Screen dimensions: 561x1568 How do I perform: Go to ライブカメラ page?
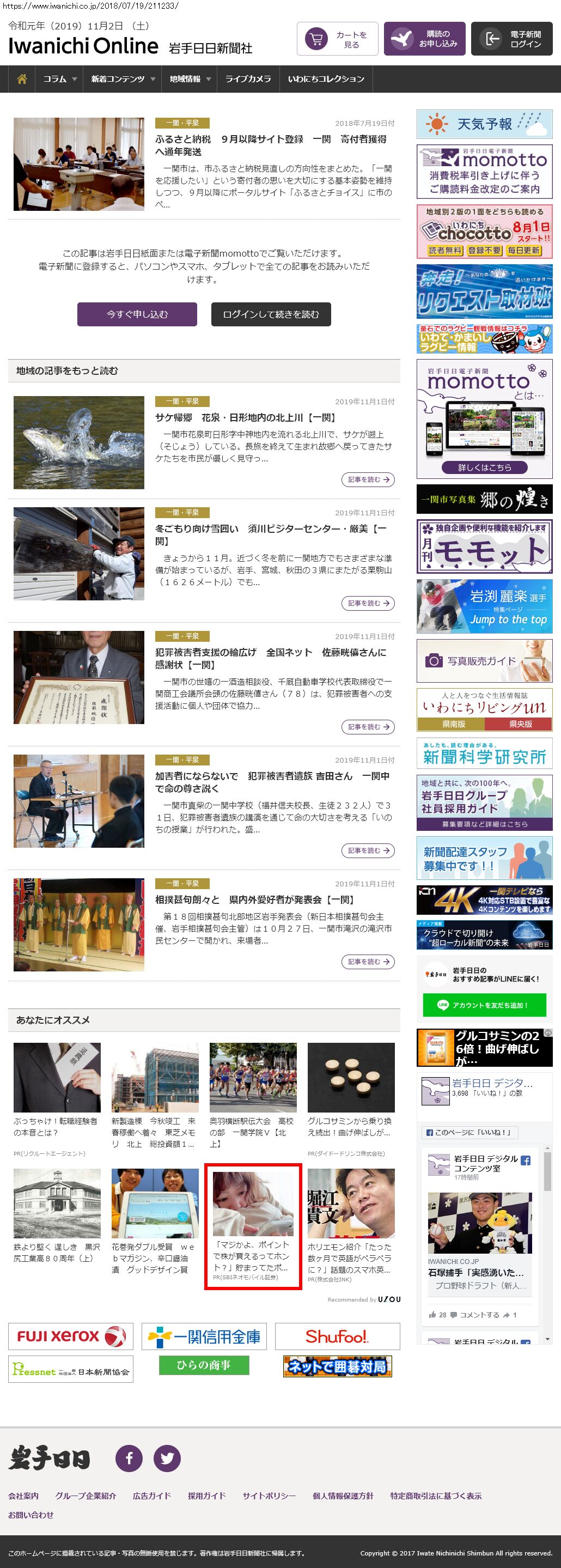248,79
